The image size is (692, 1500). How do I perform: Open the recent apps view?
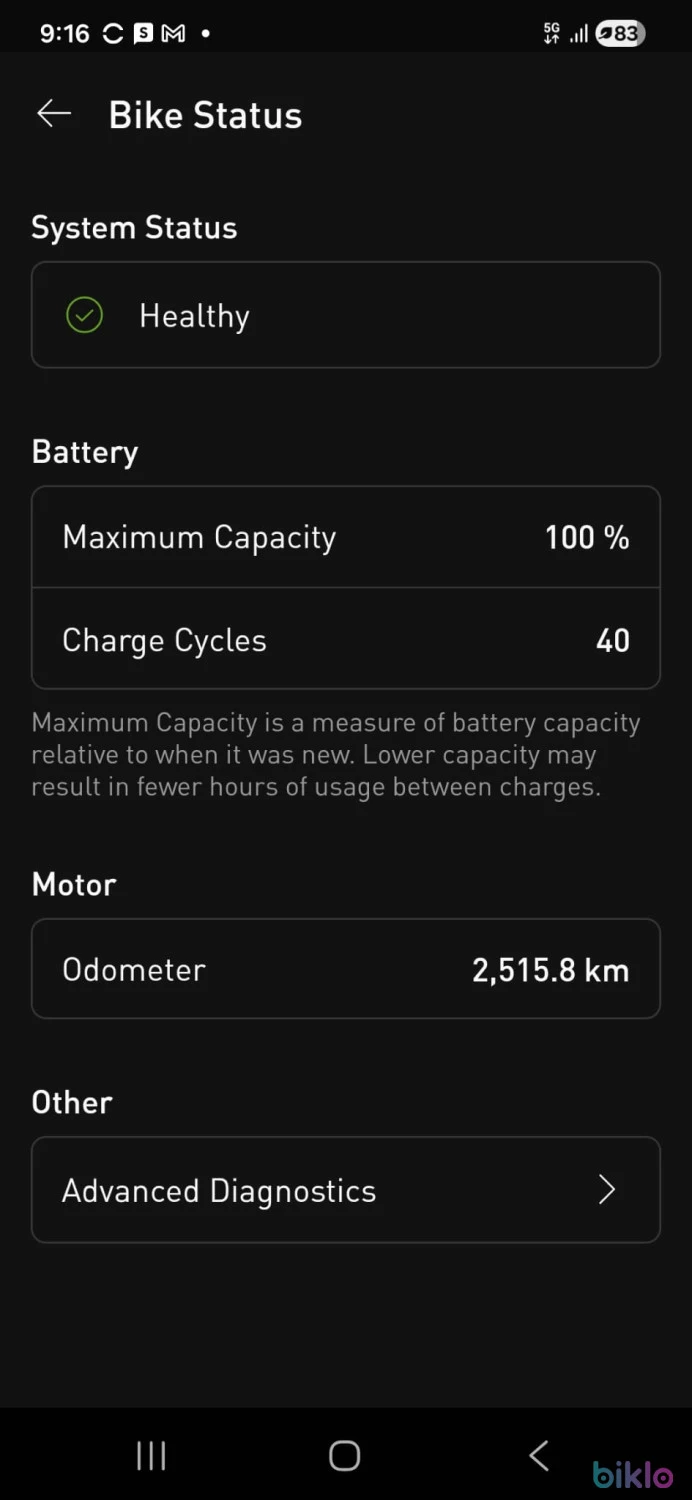point(151,1456)
